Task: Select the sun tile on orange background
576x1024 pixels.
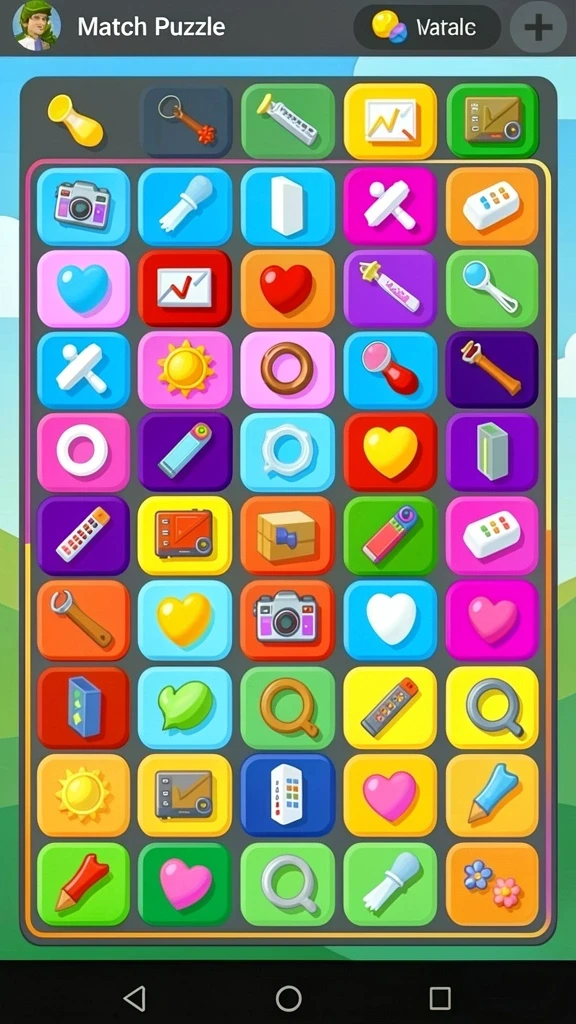Action: tap(83, 795)
